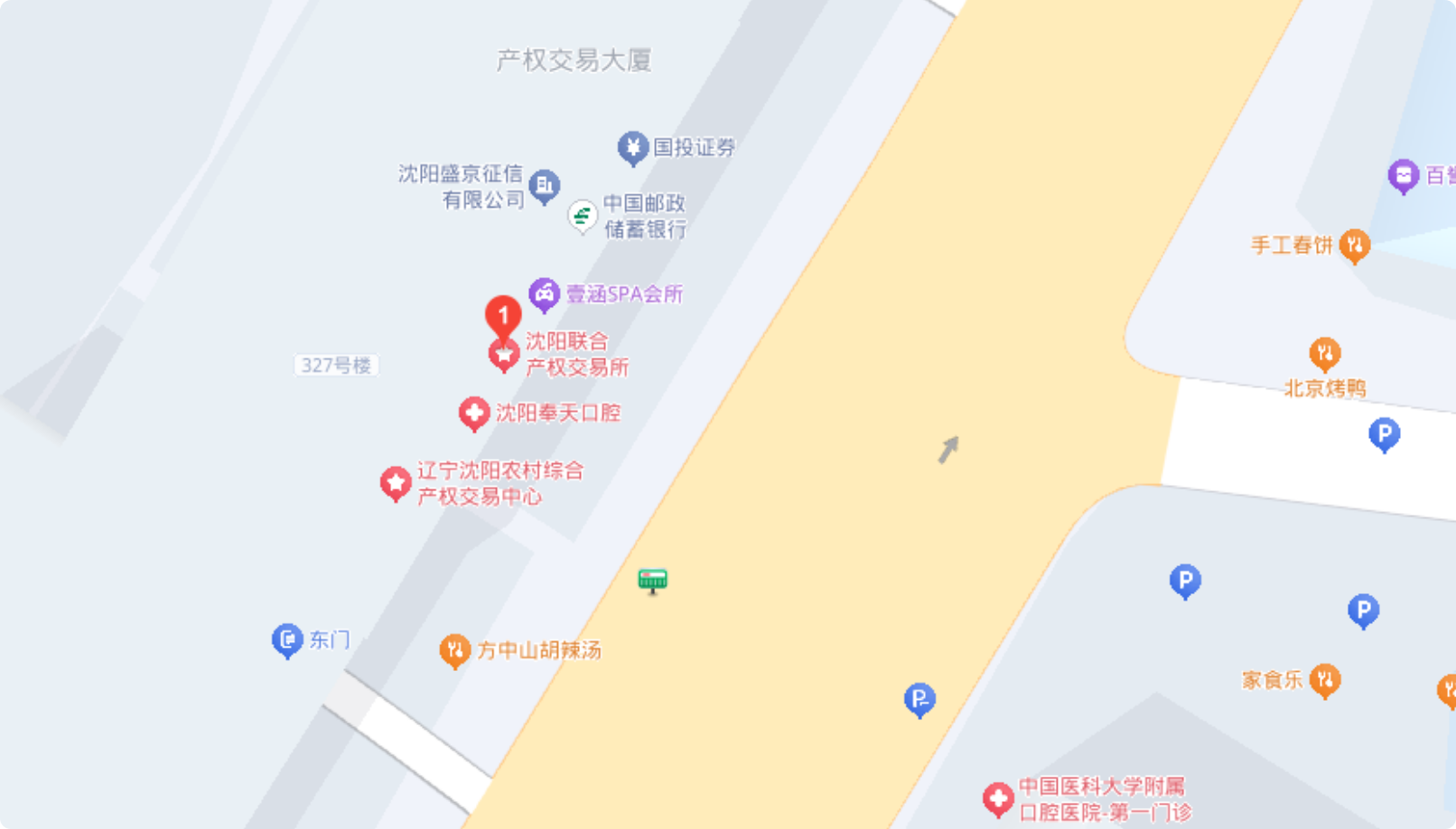Open 壹涵SPA会所 marker

[544, 293]
